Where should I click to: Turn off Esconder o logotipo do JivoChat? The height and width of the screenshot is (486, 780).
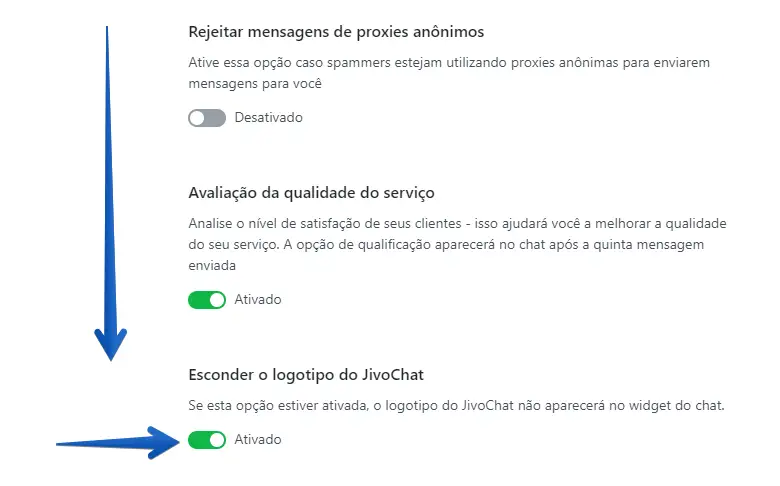(207, 440)
